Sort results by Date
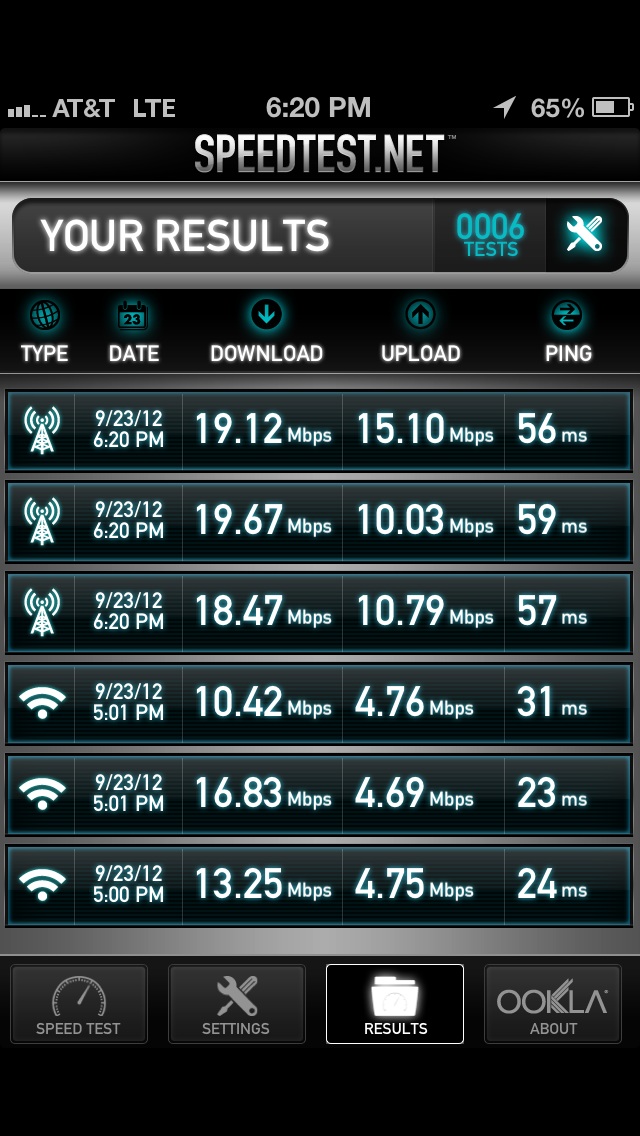This screenshot has height=1136, width=640. tap(133, 333)
